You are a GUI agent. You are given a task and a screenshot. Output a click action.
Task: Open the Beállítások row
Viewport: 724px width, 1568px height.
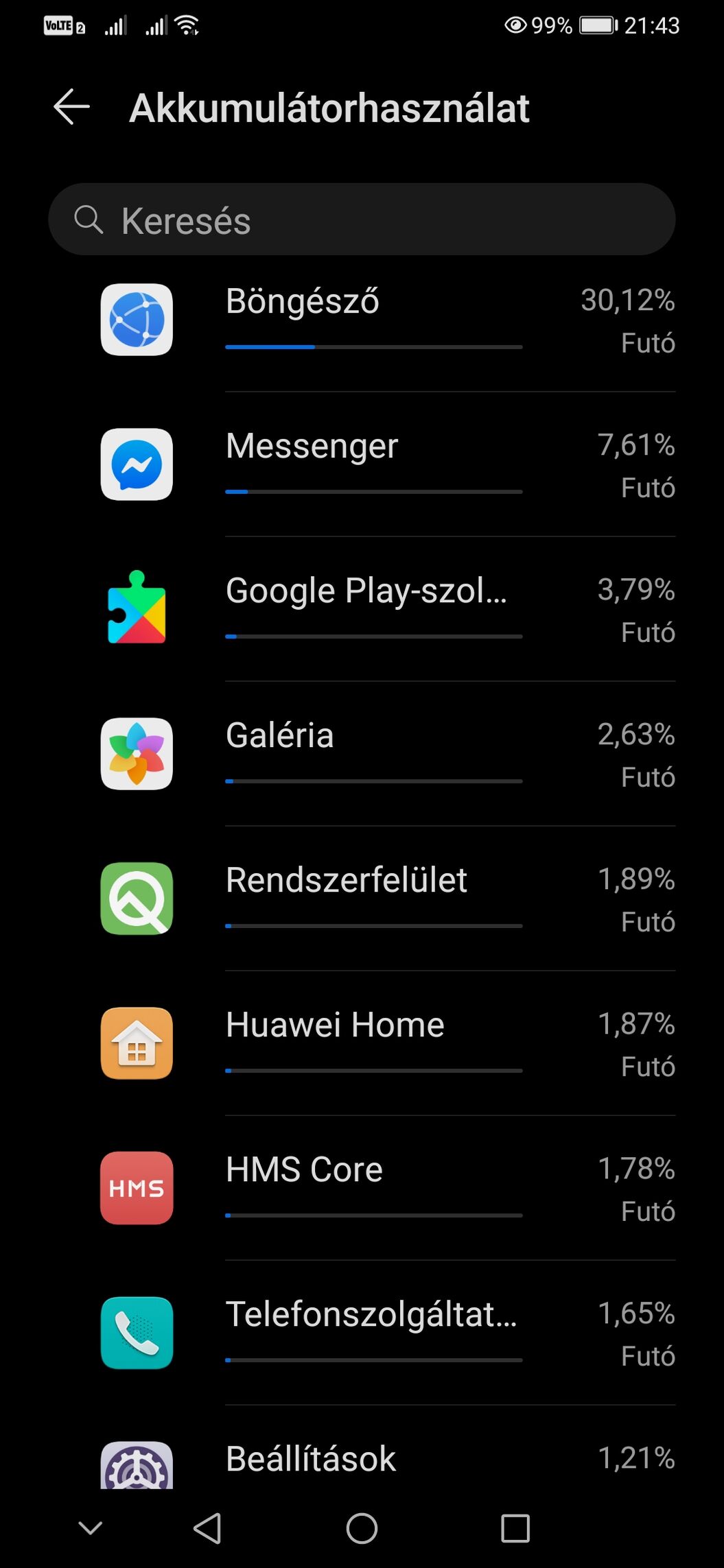coord(362,1447)
